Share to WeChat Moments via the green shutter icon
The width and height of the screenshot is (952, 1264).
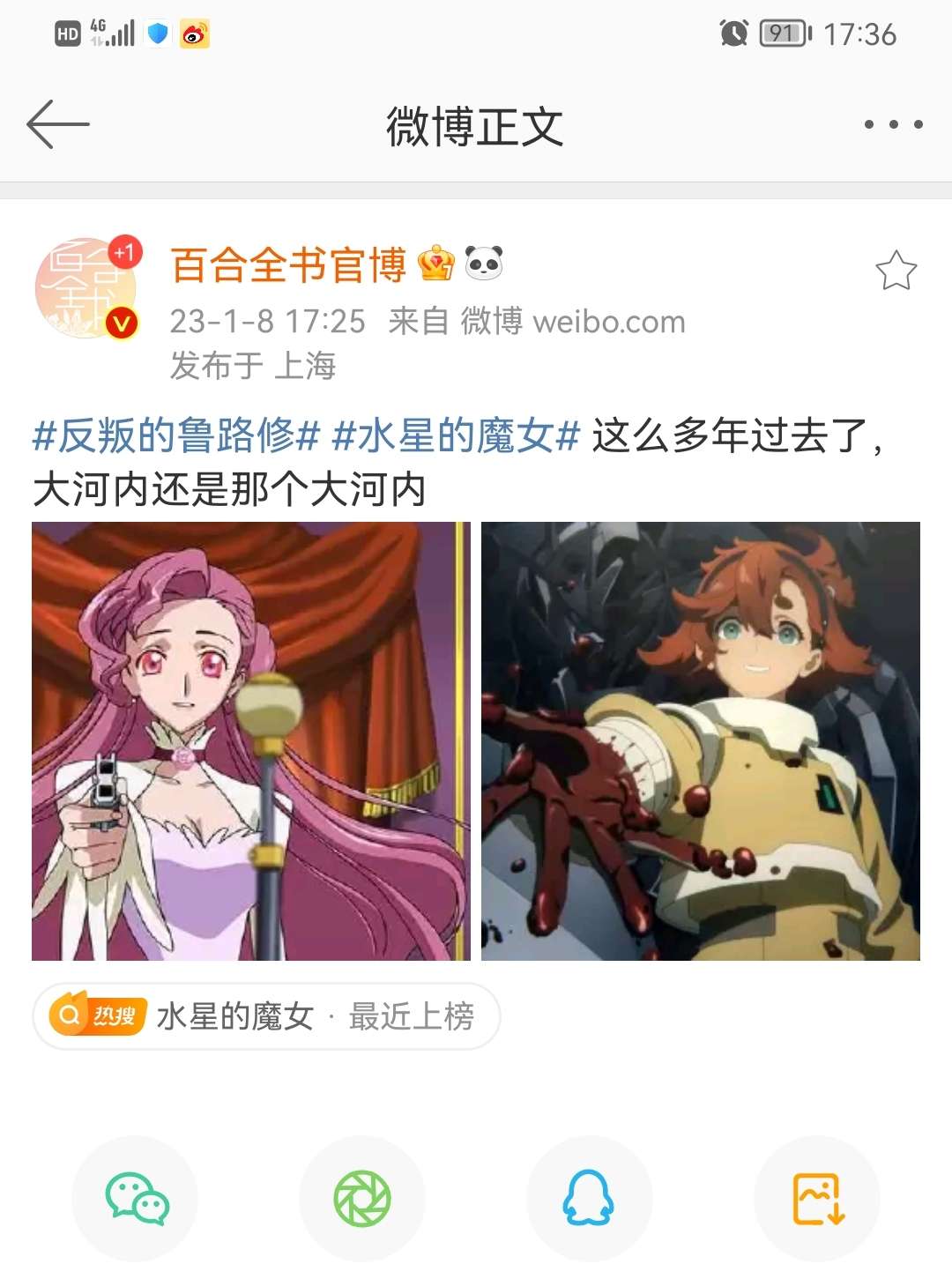(x=362, y=1198)
